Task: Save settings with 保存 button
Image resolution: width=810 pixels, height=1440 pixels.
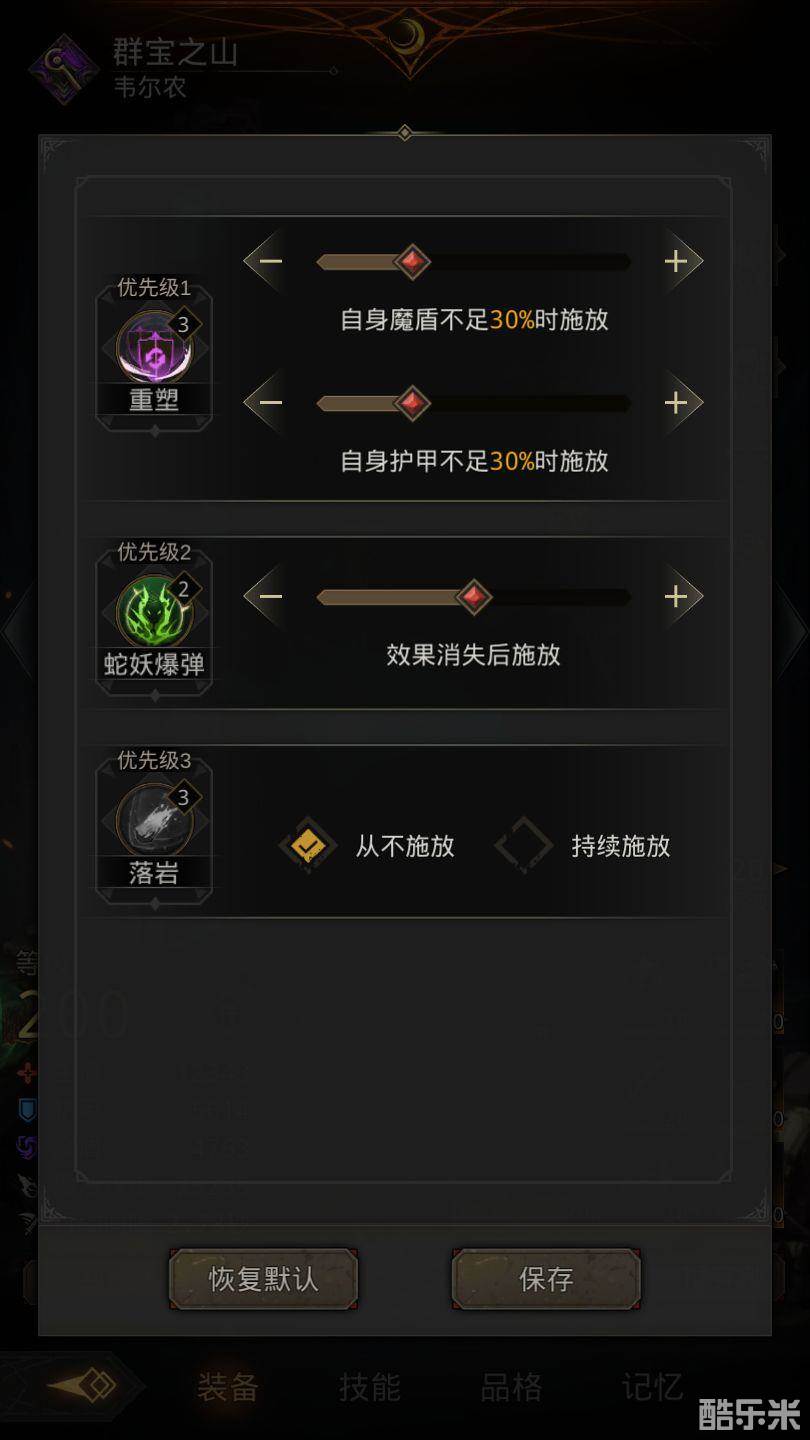Action: point(546,1279)
